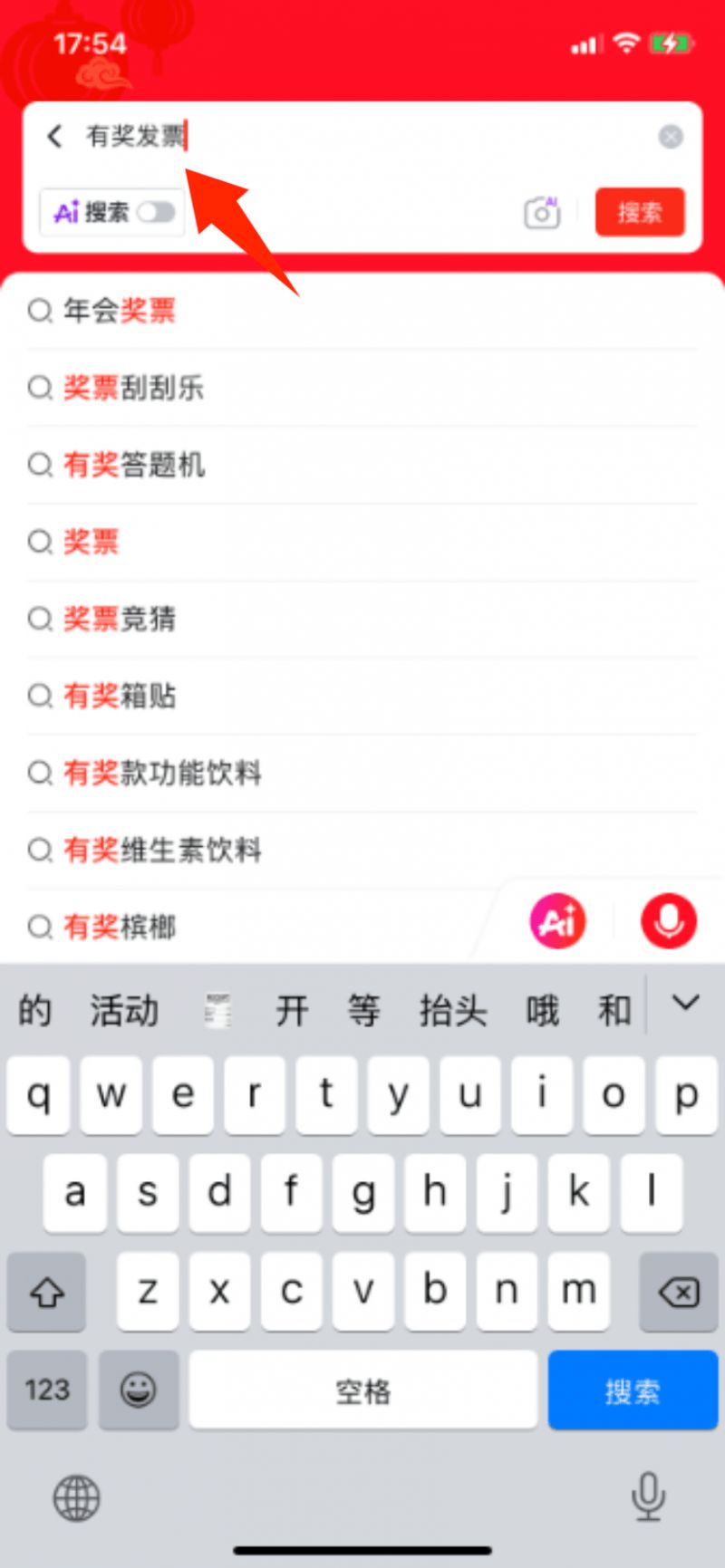Expand keyboard candidate words with the chevron
The height and width of the screenshot is (1568, 725).
[x=685, y=1003]
